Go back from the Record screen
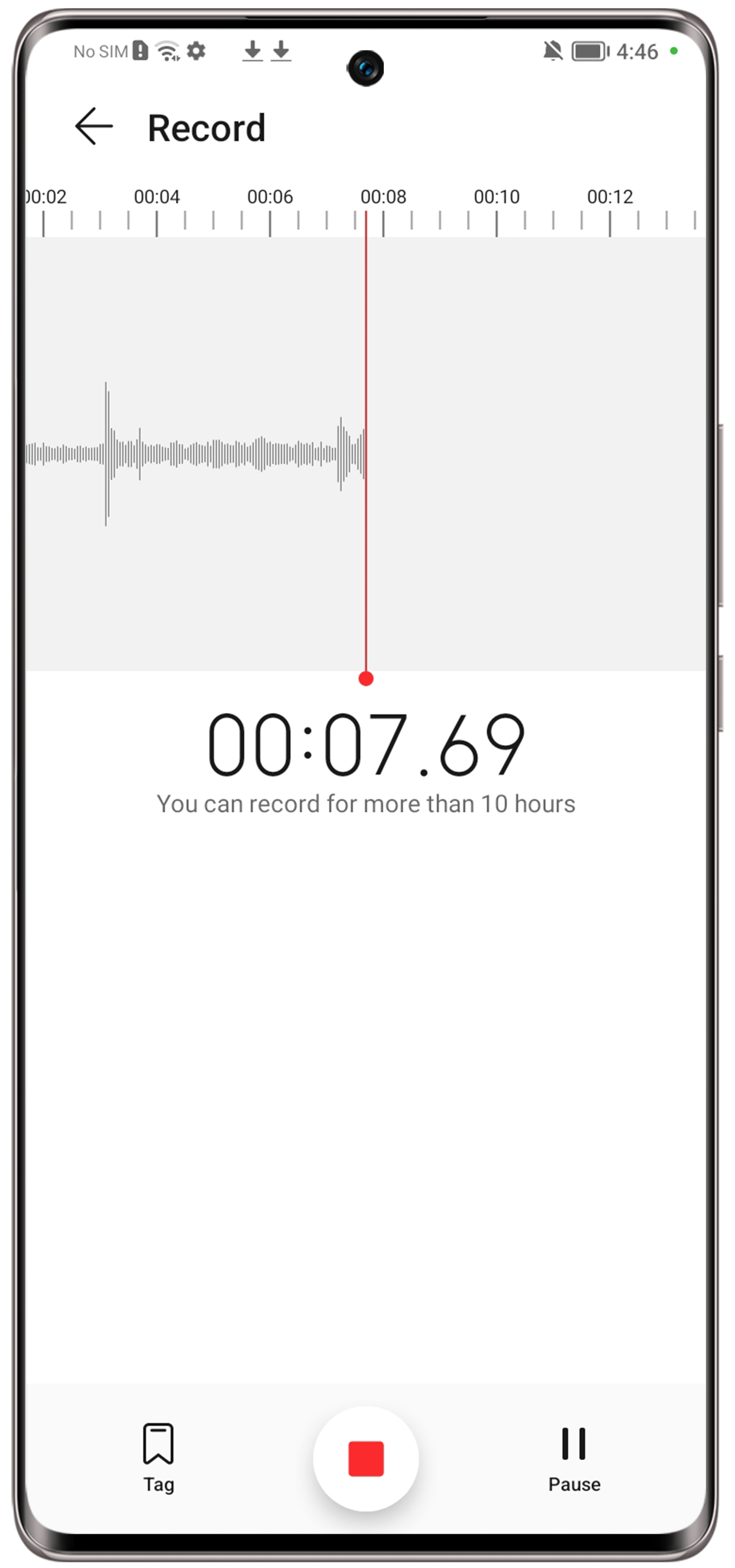Screen dimensions: 735x1568 point(94,127)
